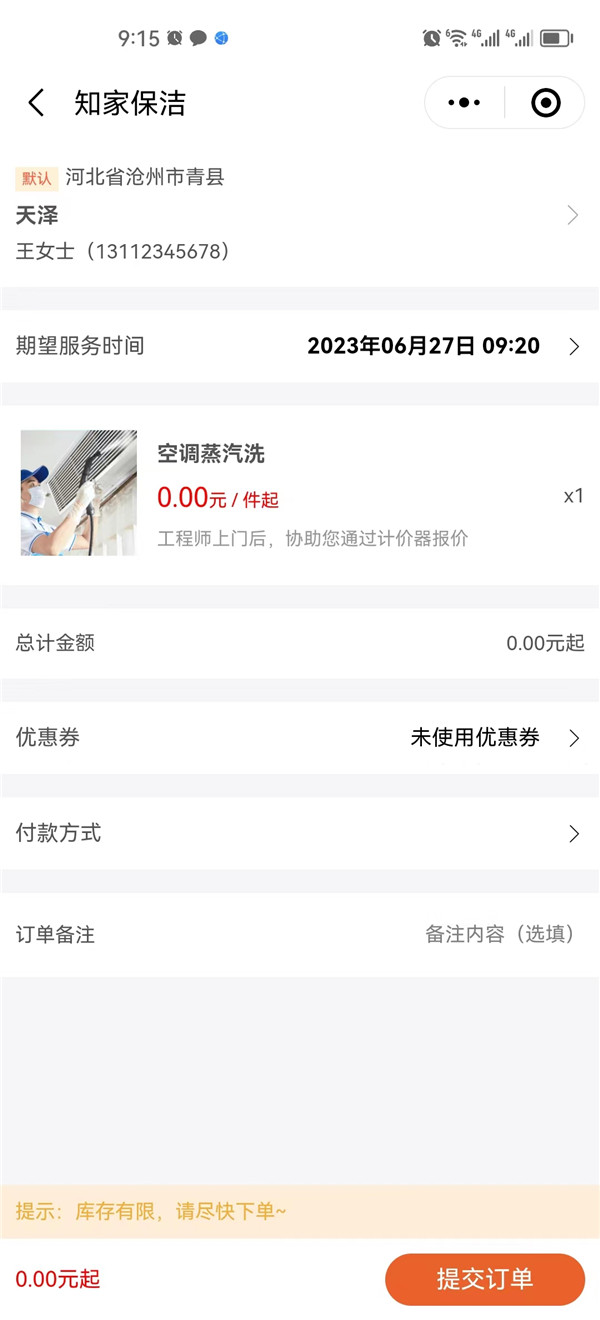Go back from 知家保洁 page
Viewport: 600px width, 1320px height.
[37, 103]
